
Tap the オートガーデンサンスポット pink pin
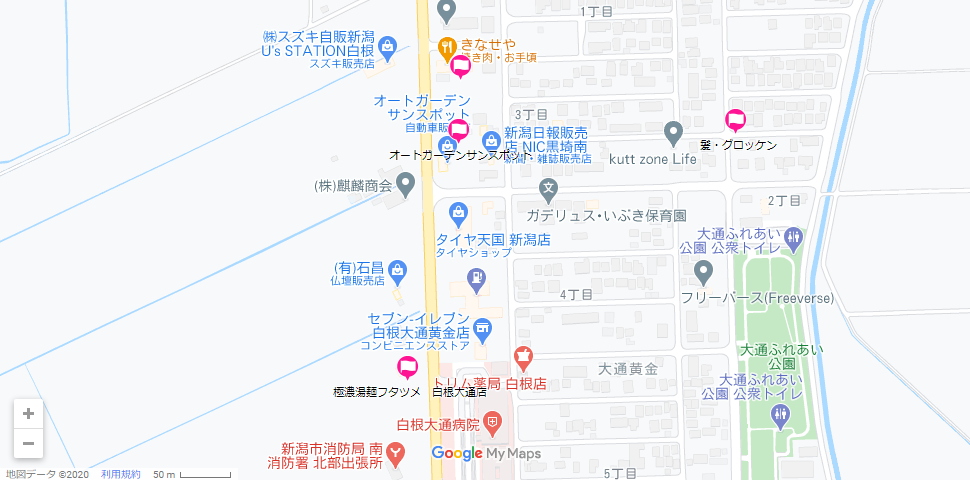tap(459, 130)
